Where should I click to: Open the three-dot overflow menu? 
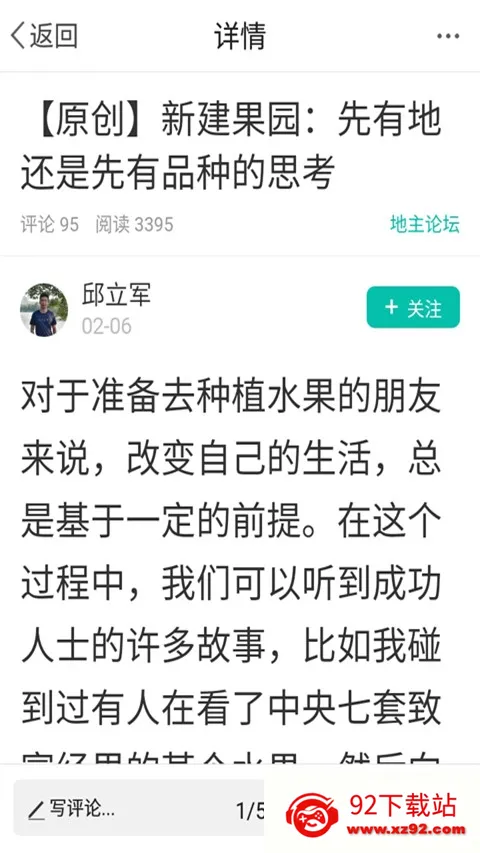click(x=448, y=36)
